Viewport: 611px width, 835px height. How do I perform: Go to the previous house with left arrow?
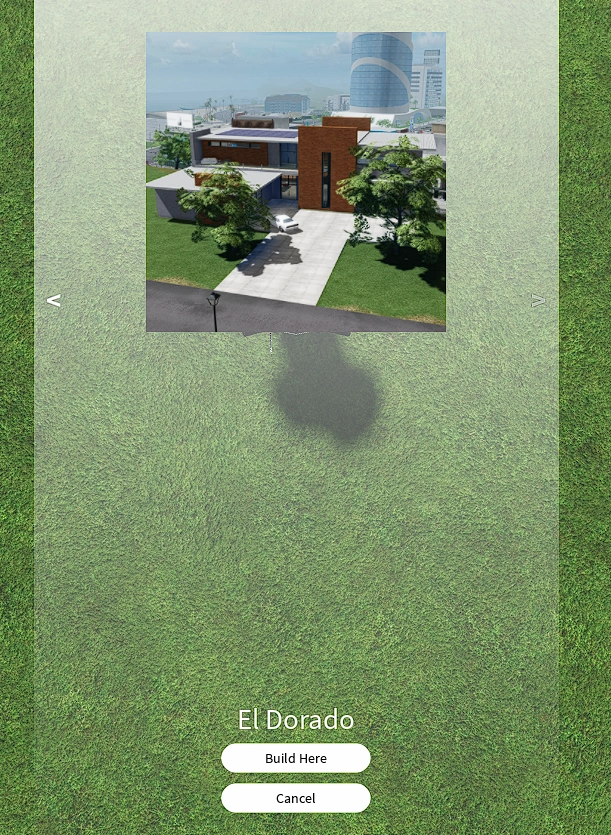click(54, 300)
